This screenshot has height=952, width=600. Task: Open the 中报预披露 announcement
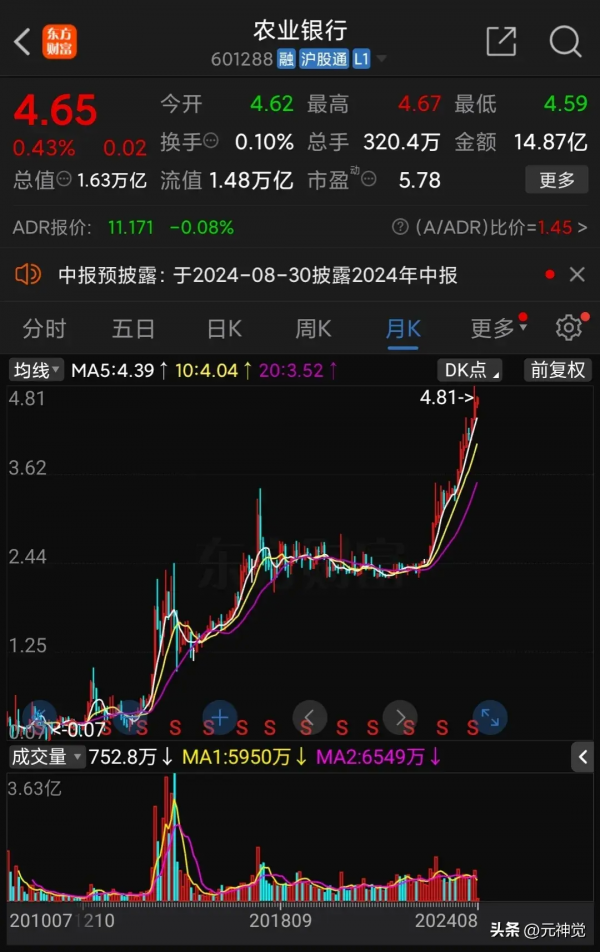click(x=258, y=275)
